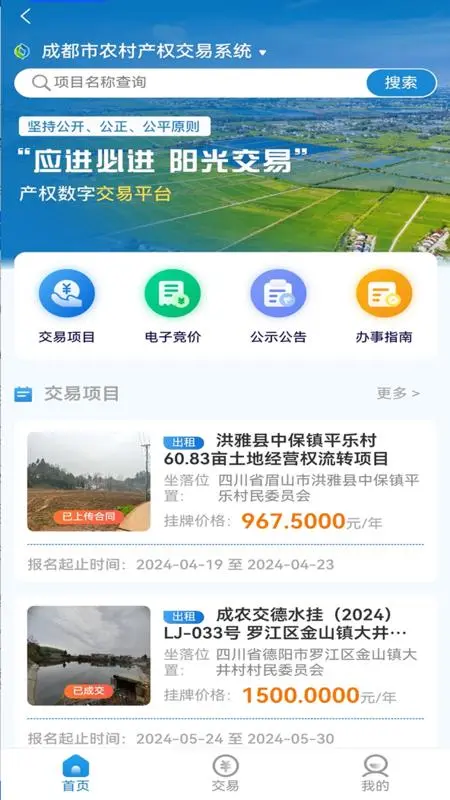Image resolution: width=450 pixels, height=800 pixels.
Task: Focus the 项目名称查询 search field
Action: click(190, 83)
